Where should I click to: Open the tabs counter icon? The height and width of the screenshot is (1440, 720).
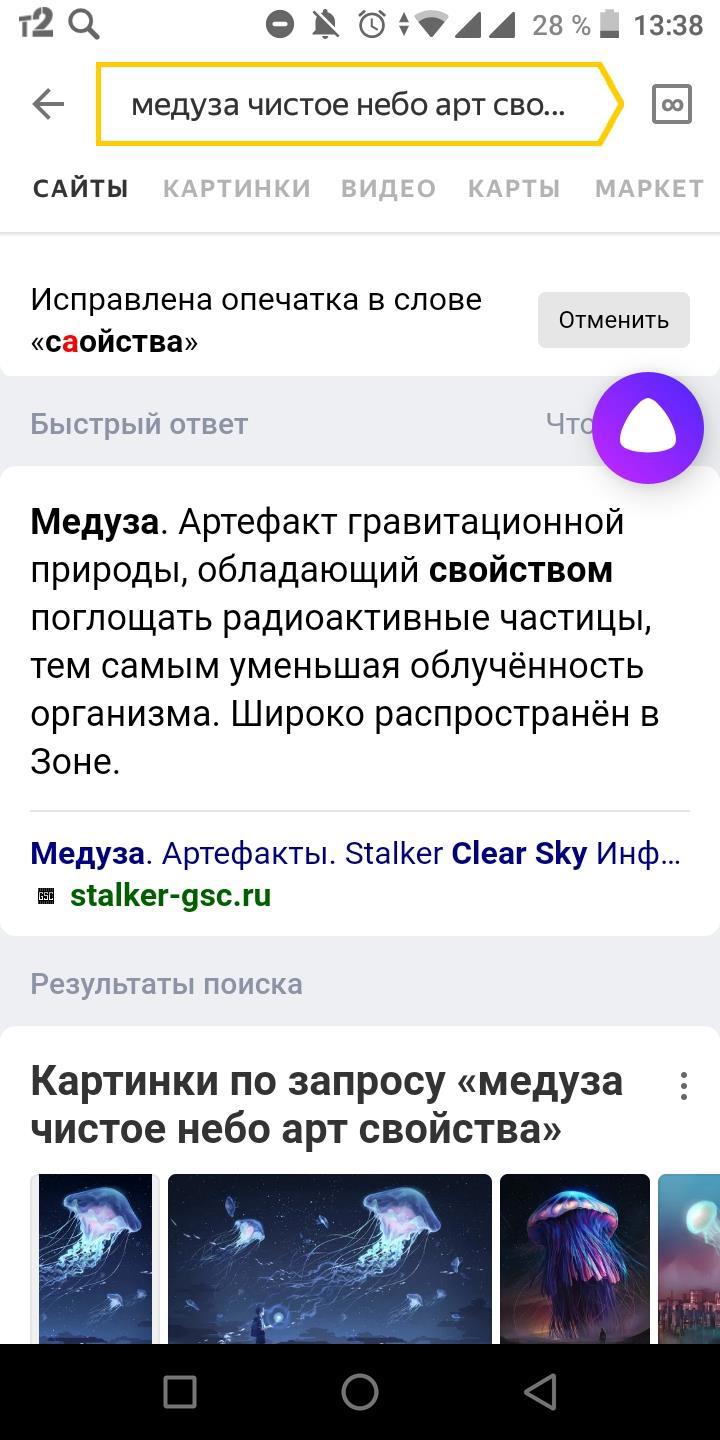click(671, 104)
